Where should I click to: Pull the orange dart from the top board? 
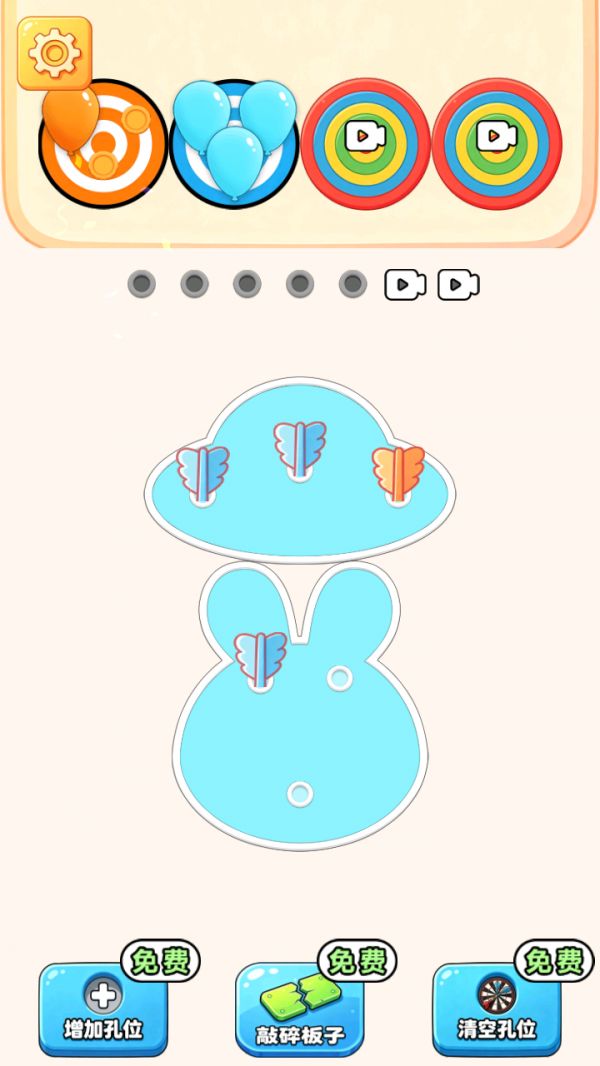coord(398,472)
